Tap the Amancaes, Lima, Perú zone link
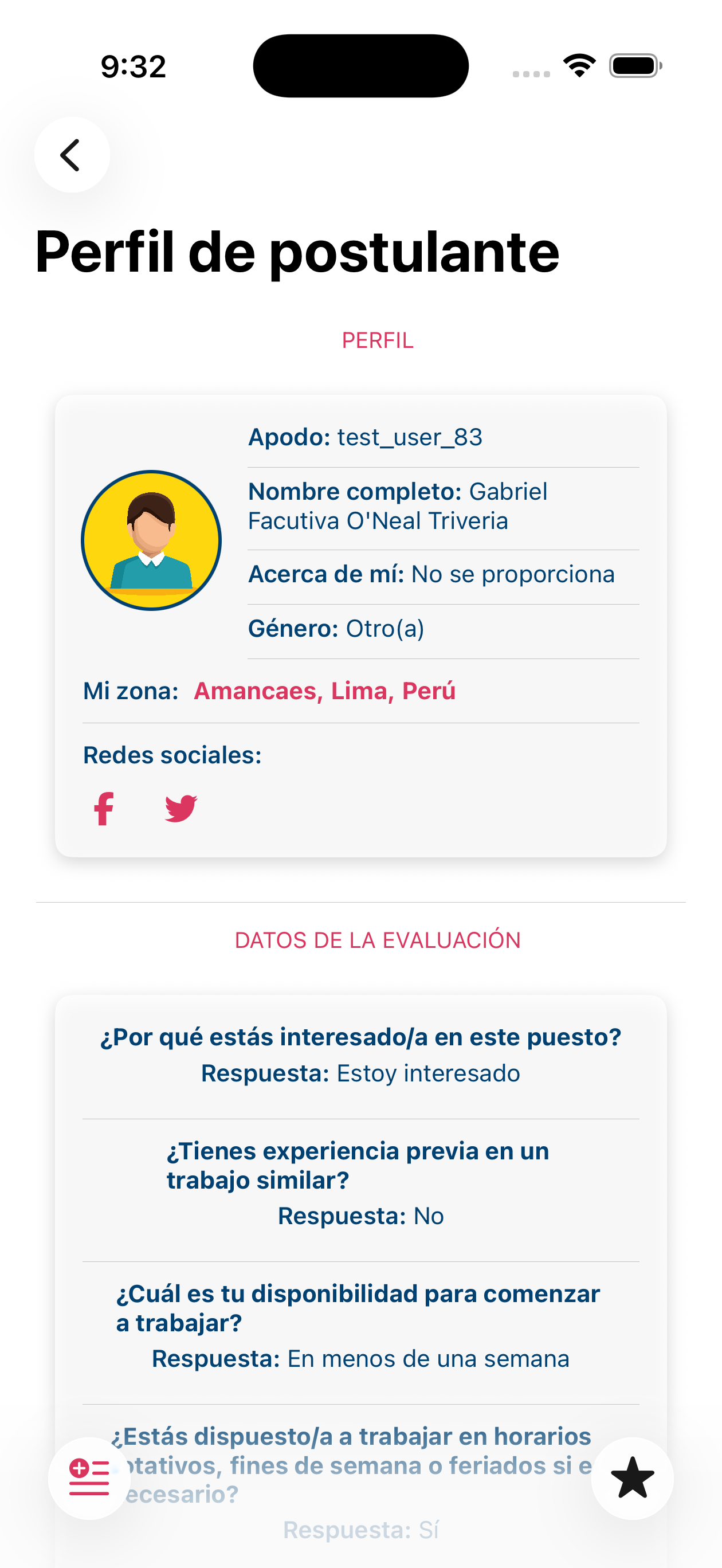This screenshot has height=1568, width=722. pos(324,691)
